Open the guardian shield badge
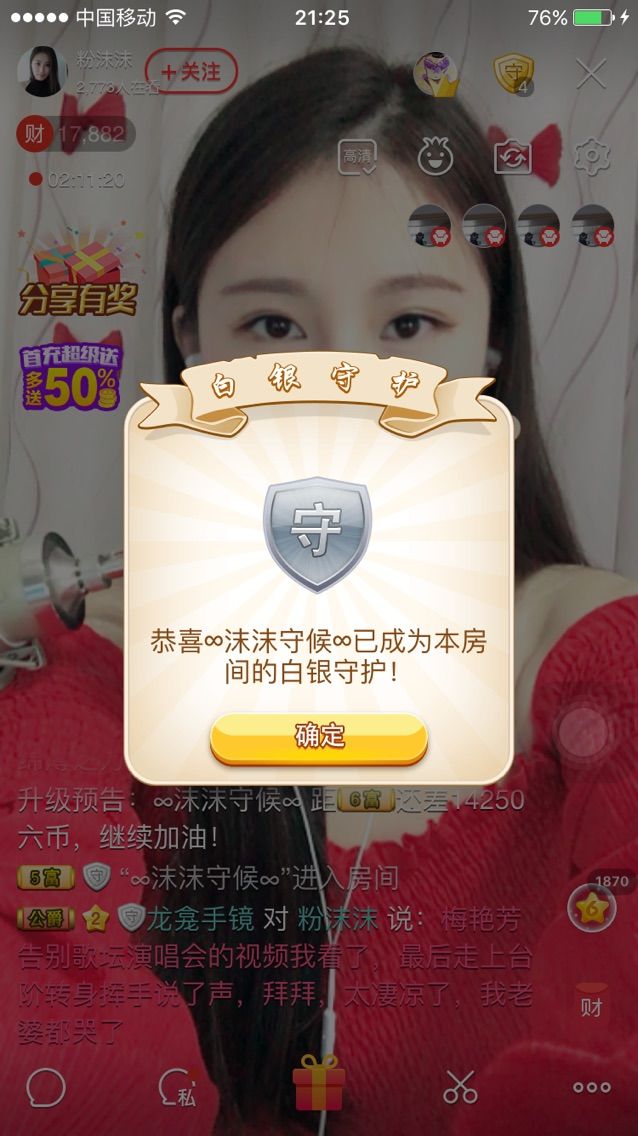The width and height of the screenshot is (638, 1136). [514, 74]
